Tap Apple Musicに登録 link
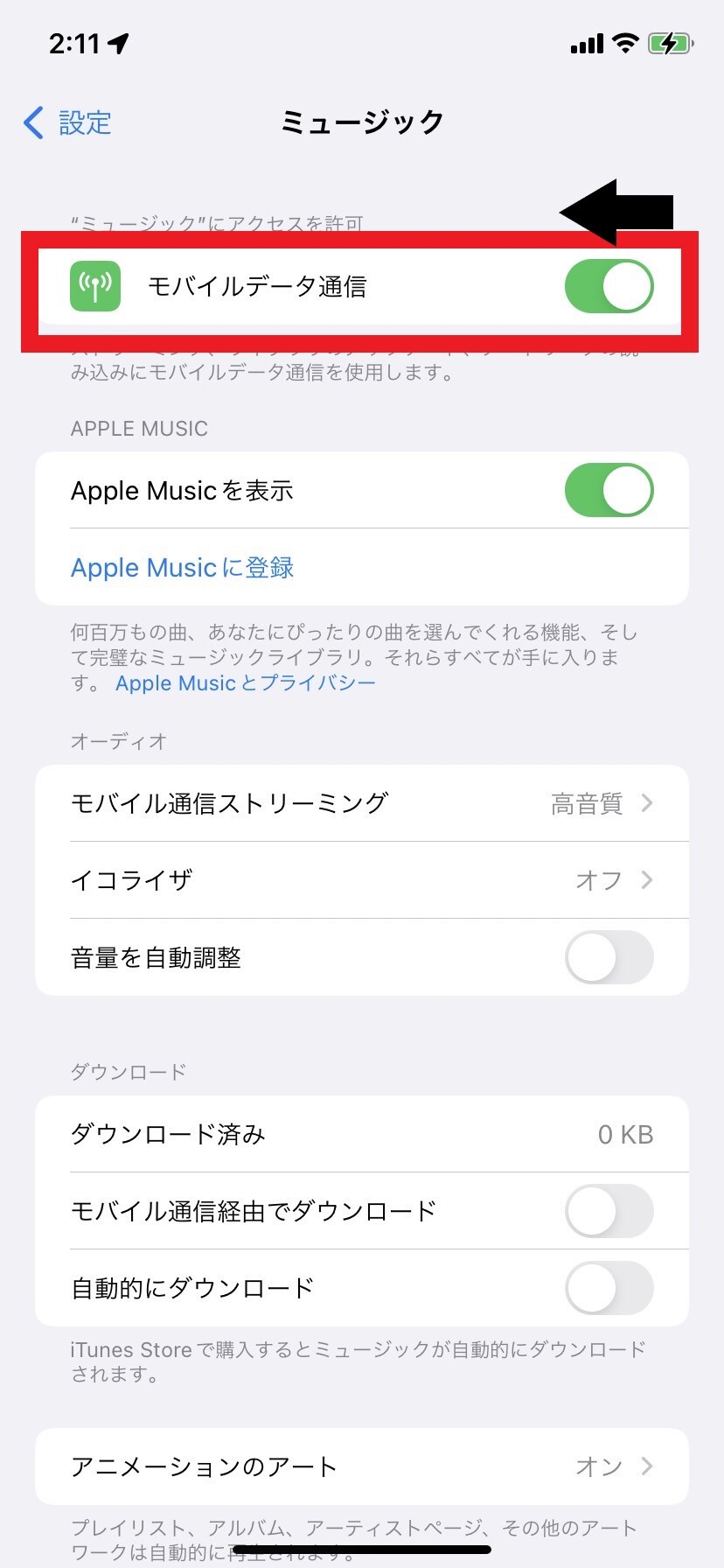This screenshot has height=1568, width=724. 182,568
